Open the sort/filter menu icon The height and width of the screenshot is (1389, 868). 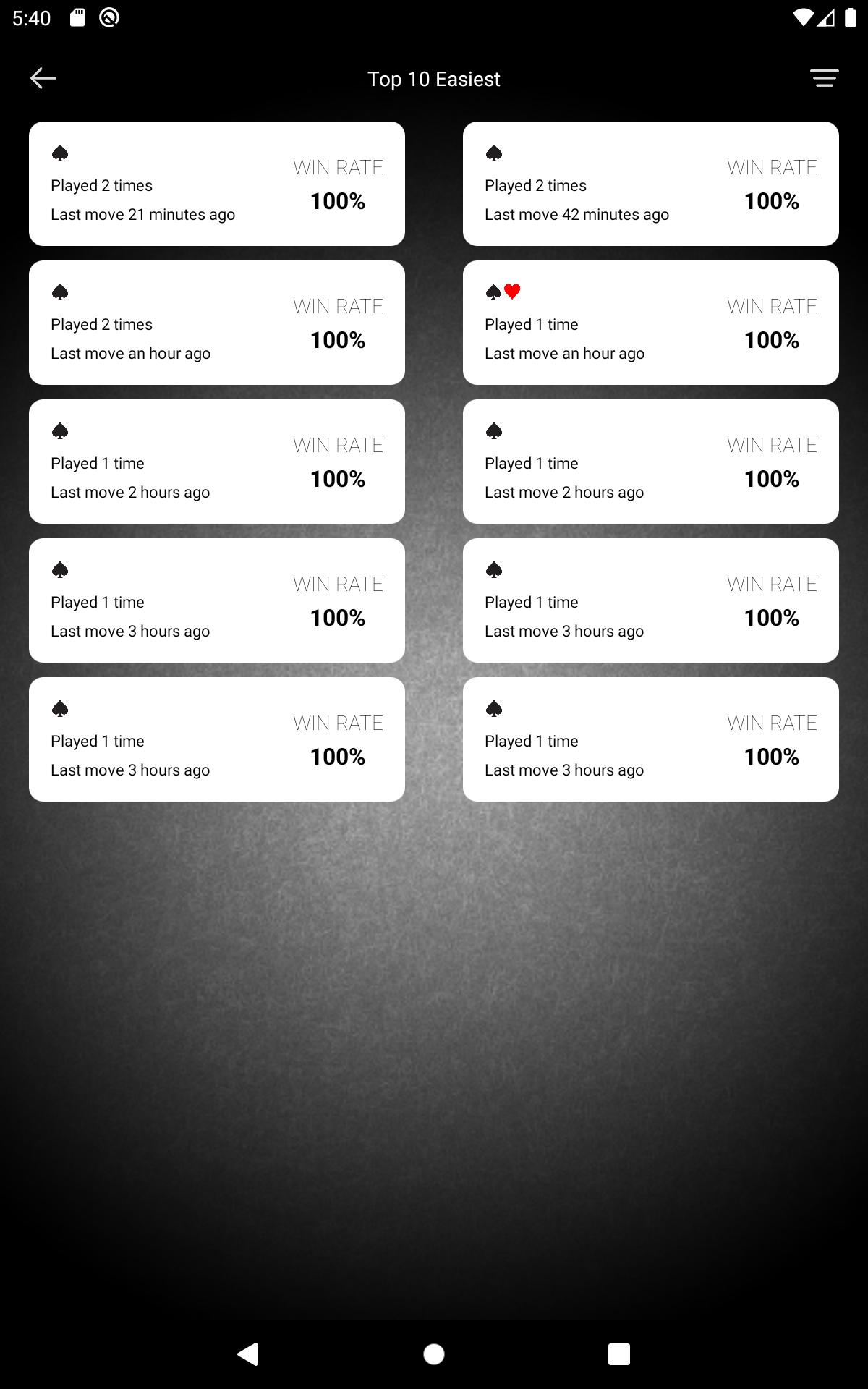pos(824,78)
